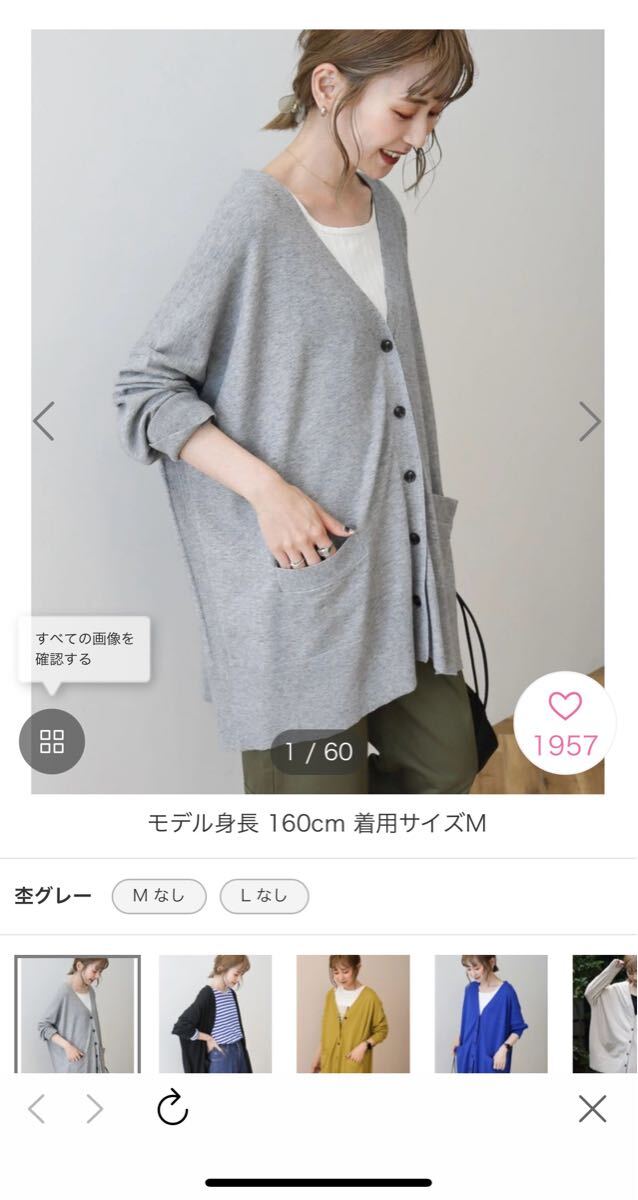This screenshot has height=1200, width=638.
Task: Go back in the browser
Action: click(36, 1108)
